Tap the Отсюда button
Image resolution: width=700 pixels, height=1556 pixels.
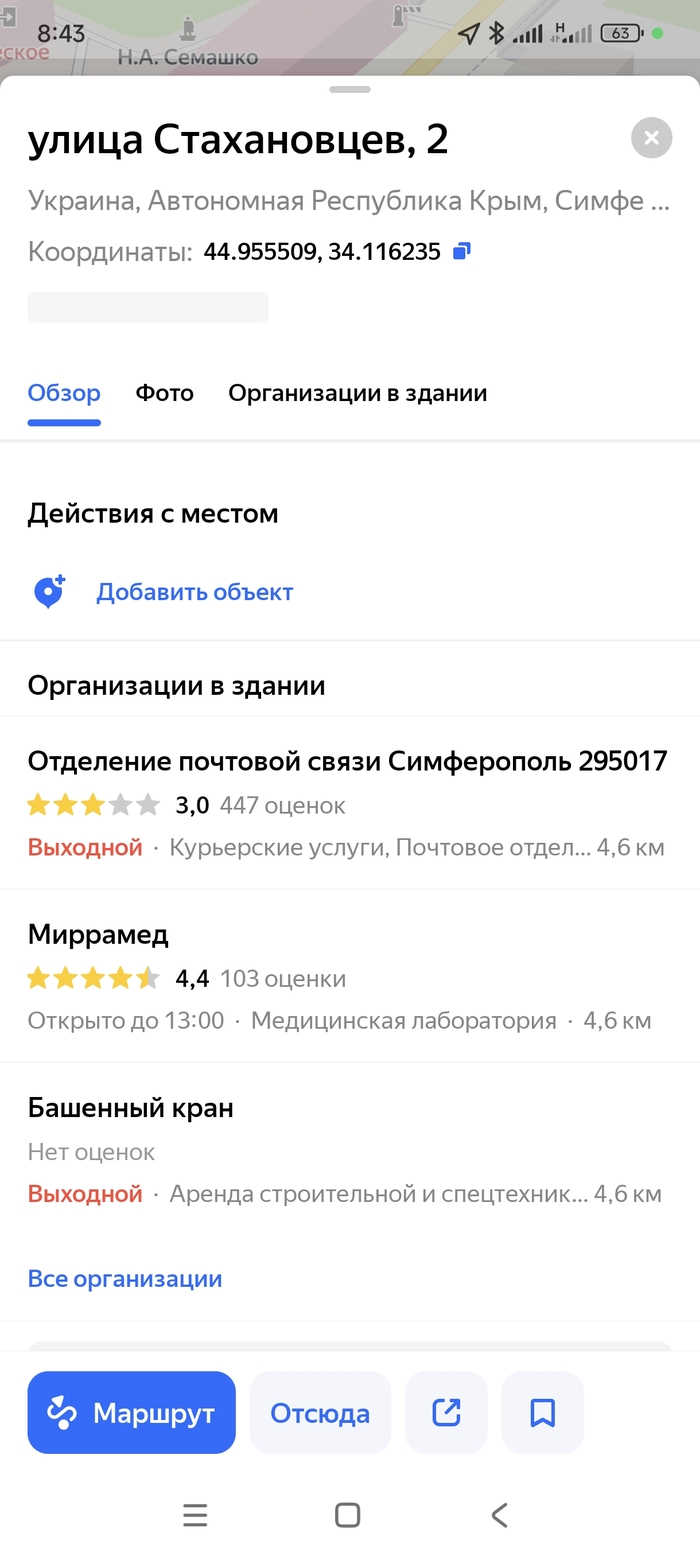coord(320,1412)
